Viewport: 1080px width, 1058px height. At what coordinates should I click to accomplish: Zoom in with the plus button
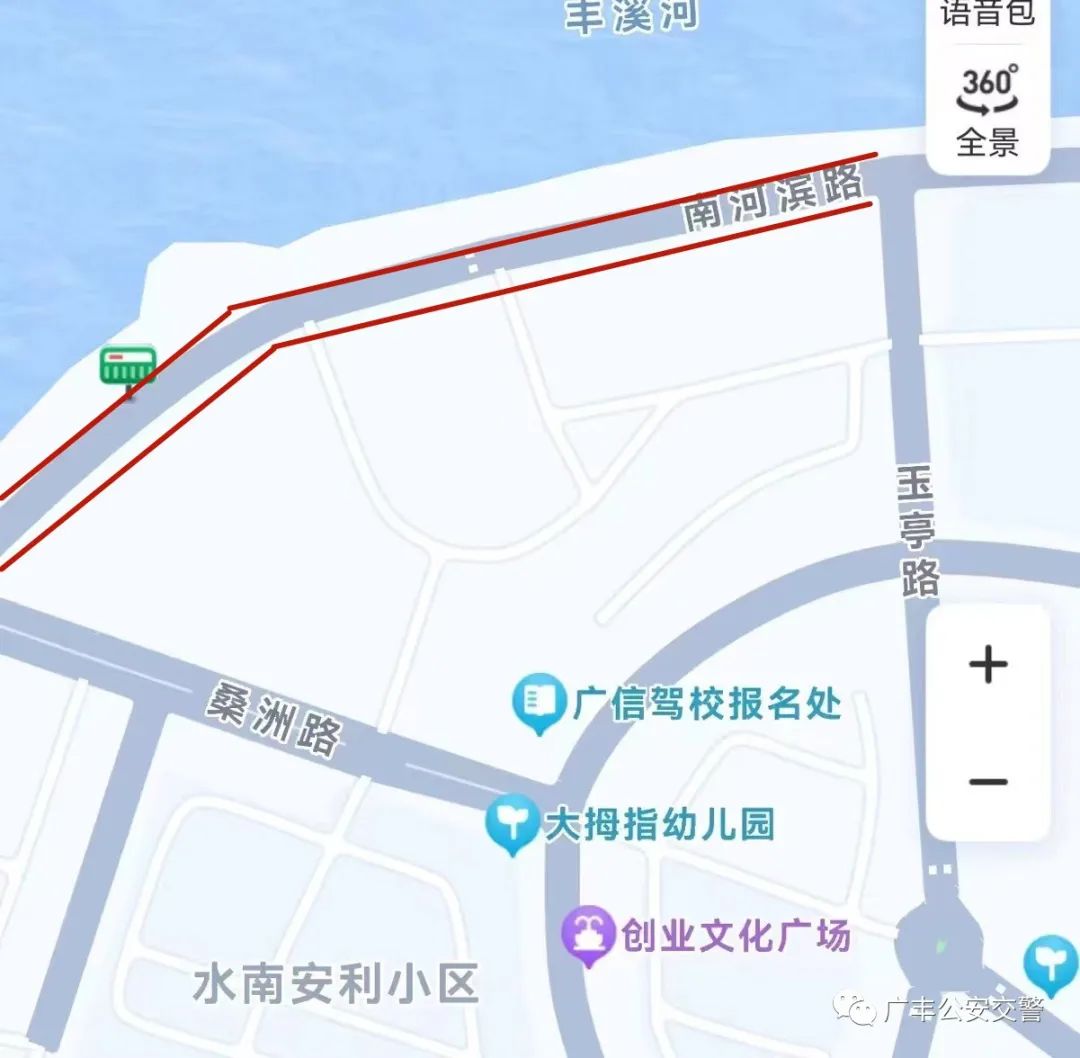point(988,665)
